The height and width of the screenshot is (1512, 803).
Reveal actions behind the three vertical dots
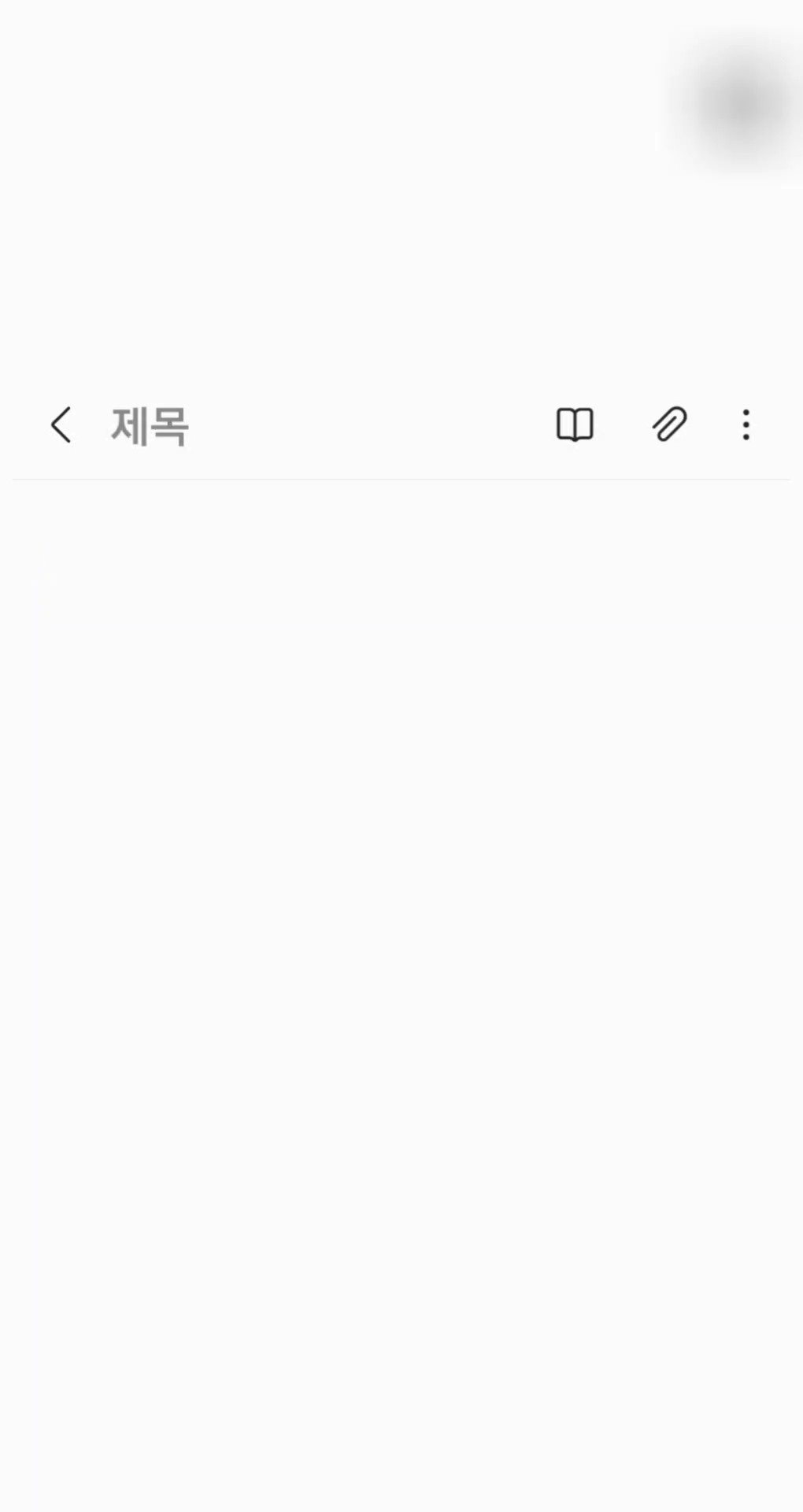[744, 425]
